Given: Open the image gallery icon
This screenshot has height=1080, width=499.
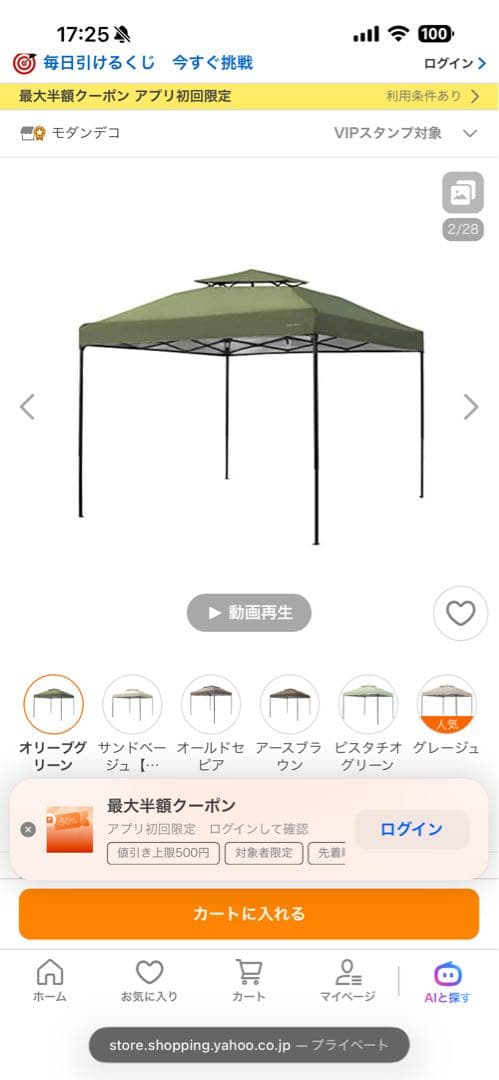Looking at the screenshot, I should pos(462,194).
